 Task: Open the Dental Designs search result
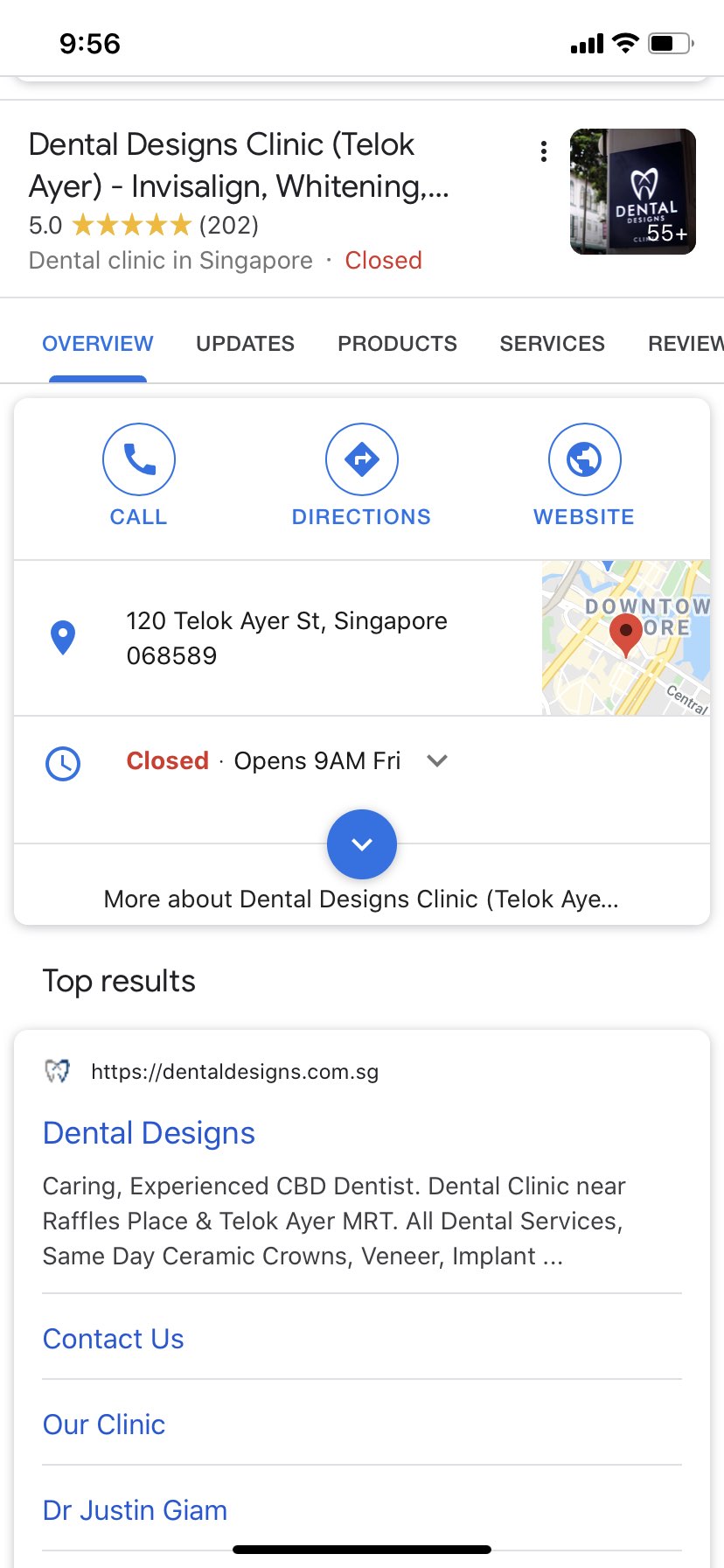coord(149,1133)
